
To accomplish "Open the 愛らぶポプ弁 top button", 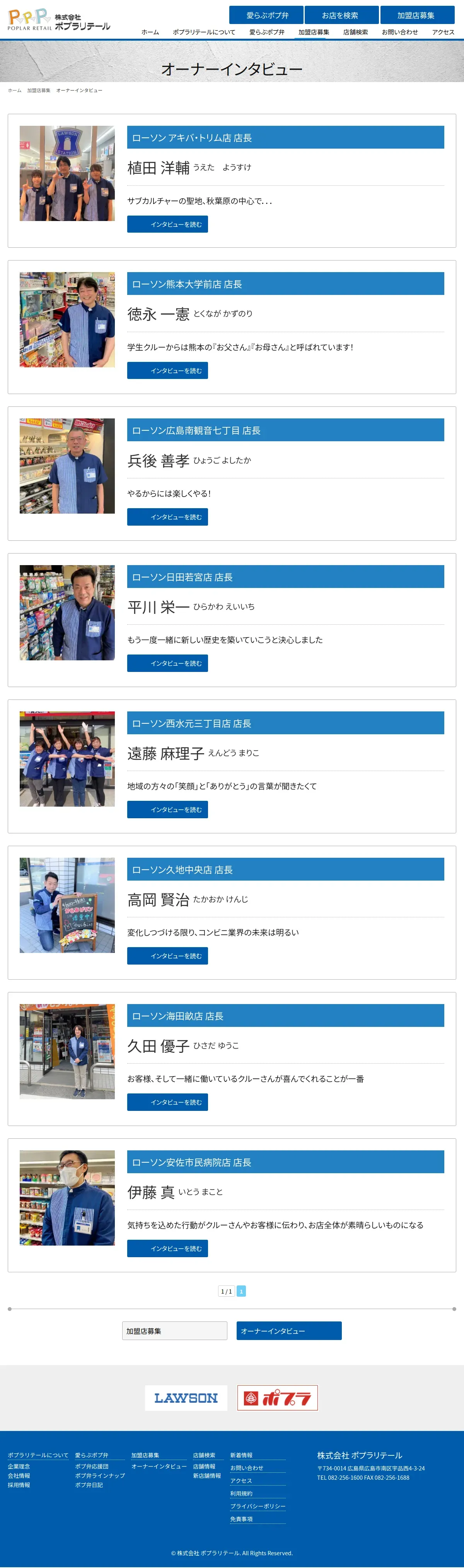I will (x=266, y=15).
